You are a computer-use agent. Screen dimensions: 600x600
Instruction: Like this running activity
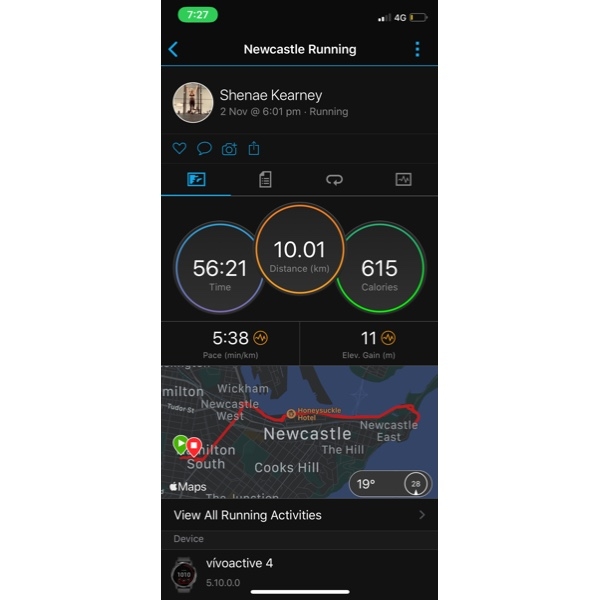(179, 148)
